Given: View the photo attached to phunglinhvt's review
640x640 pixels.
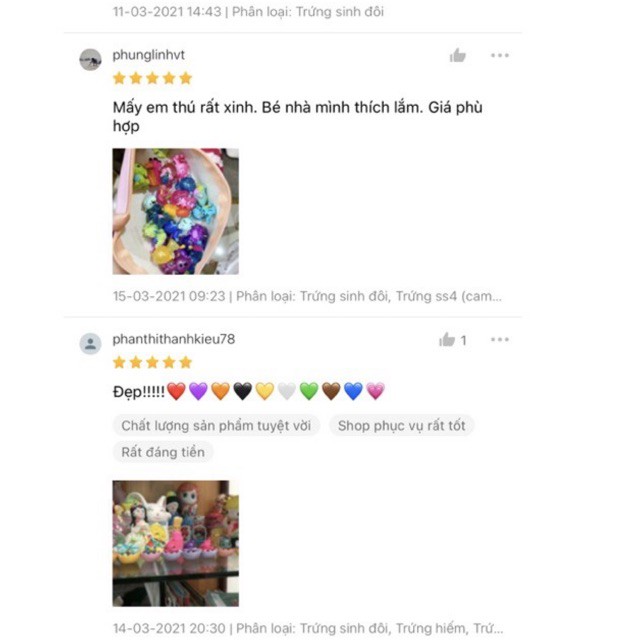Looking at the screenshot, I should 176,211.
